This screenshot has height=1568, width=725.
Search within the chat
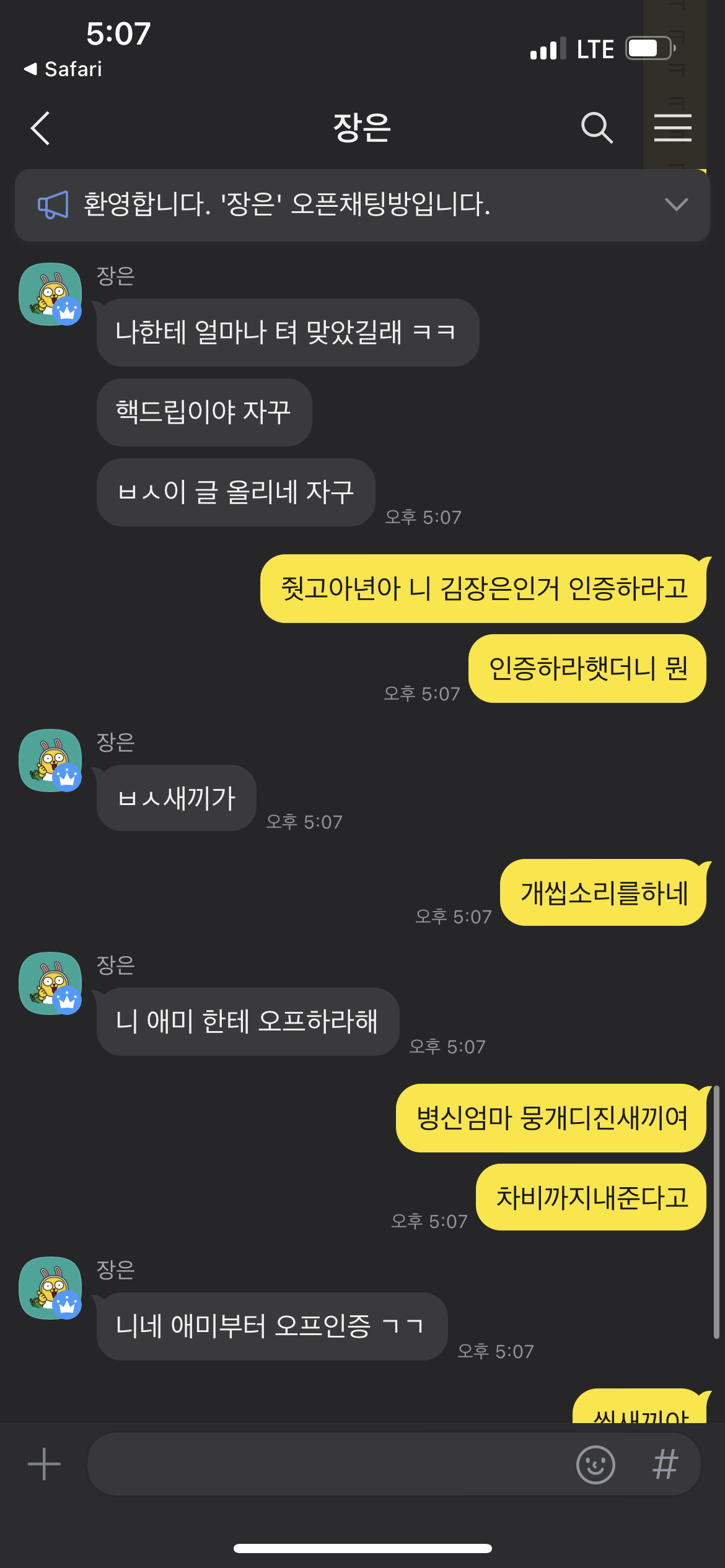click(x=597, y=128)
